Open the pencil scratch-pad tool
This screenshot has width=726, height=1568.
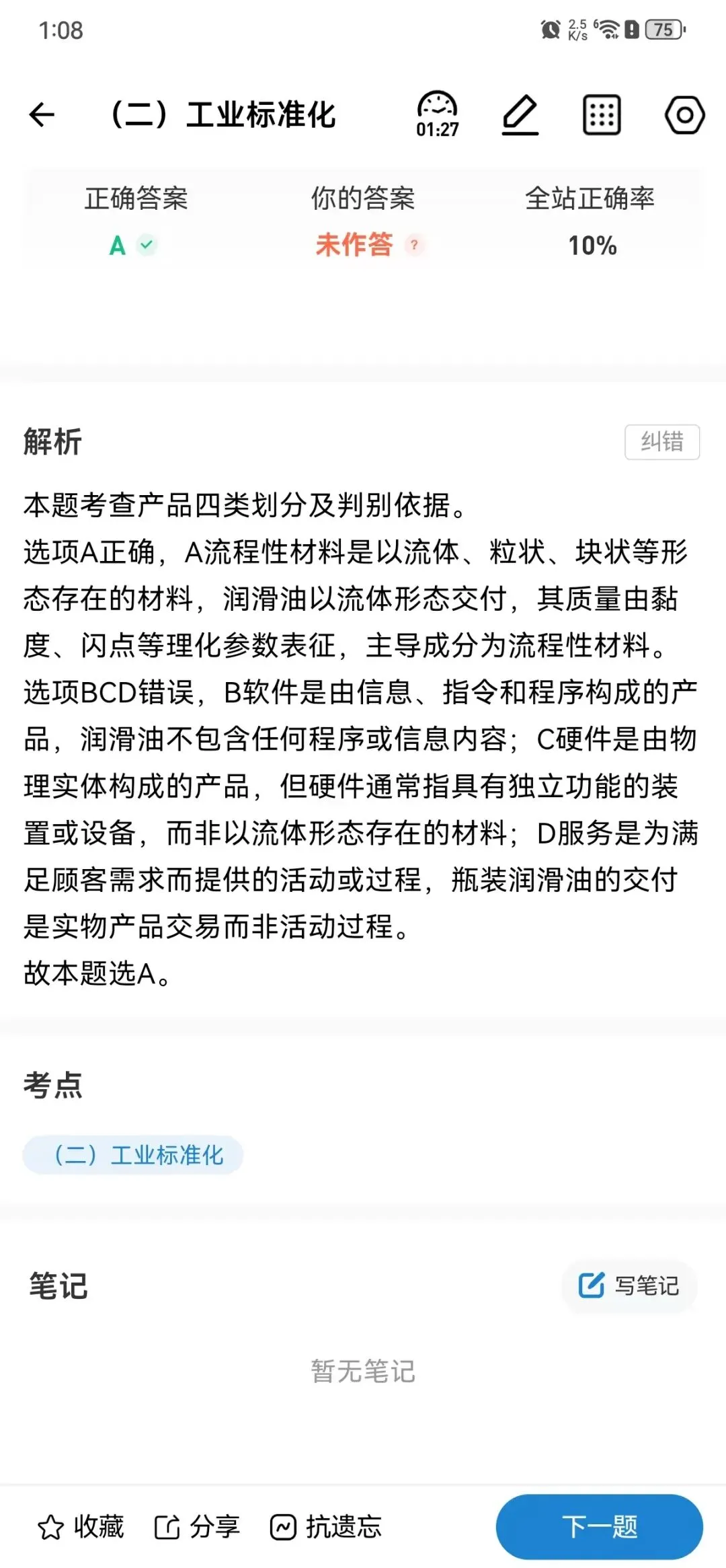point(520,115)
